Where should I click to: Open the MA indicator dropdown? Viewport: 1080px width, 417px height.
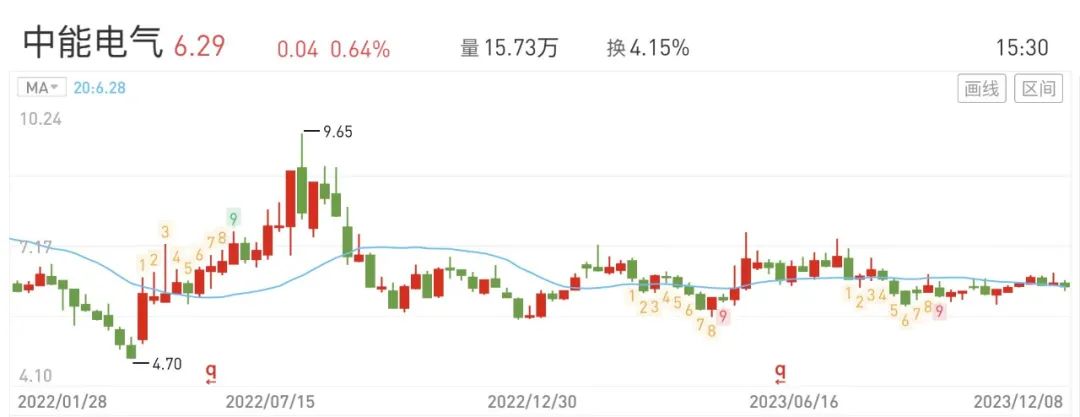[43, 88]
